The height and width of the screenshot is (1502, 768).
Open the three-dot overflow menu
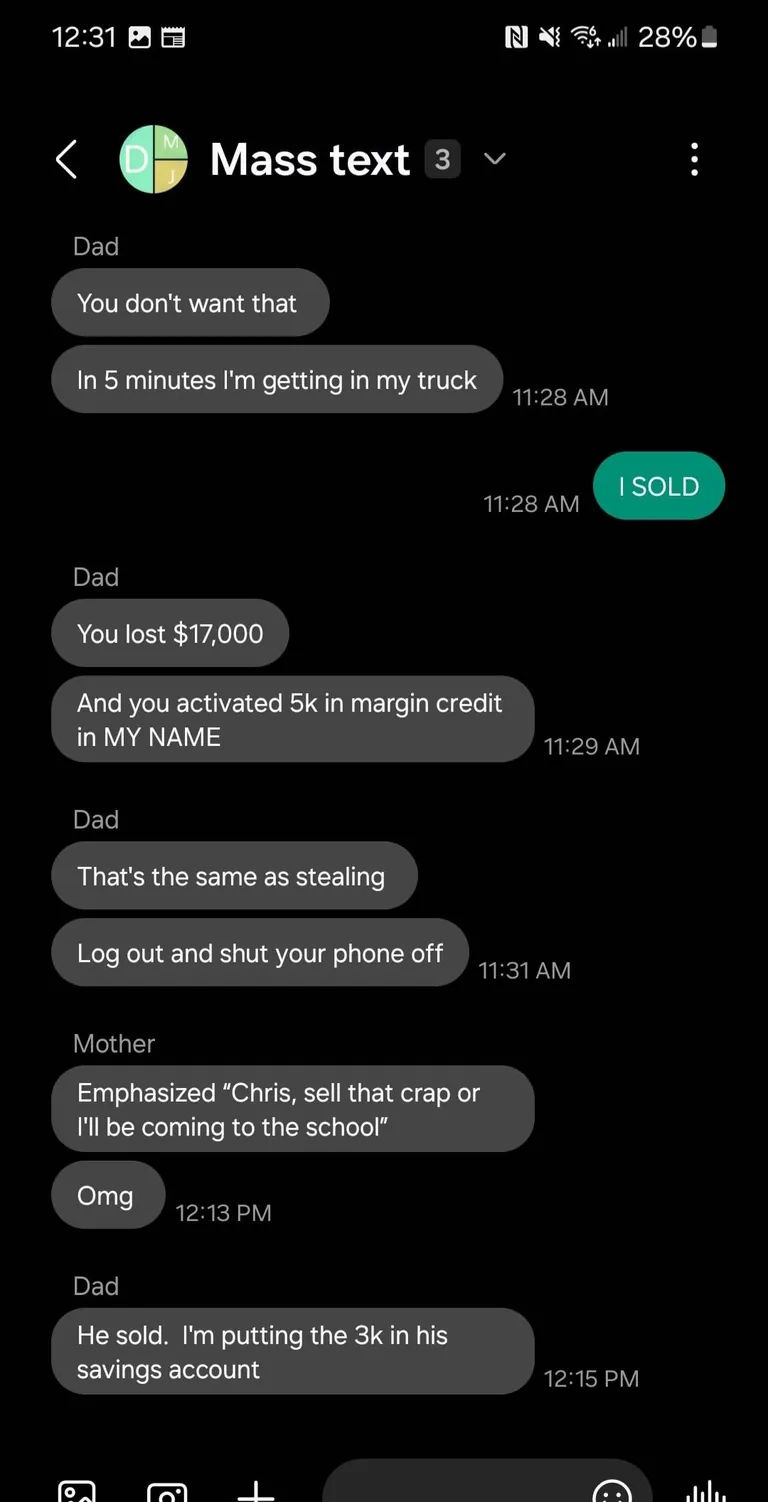click(x=694, y=159)
